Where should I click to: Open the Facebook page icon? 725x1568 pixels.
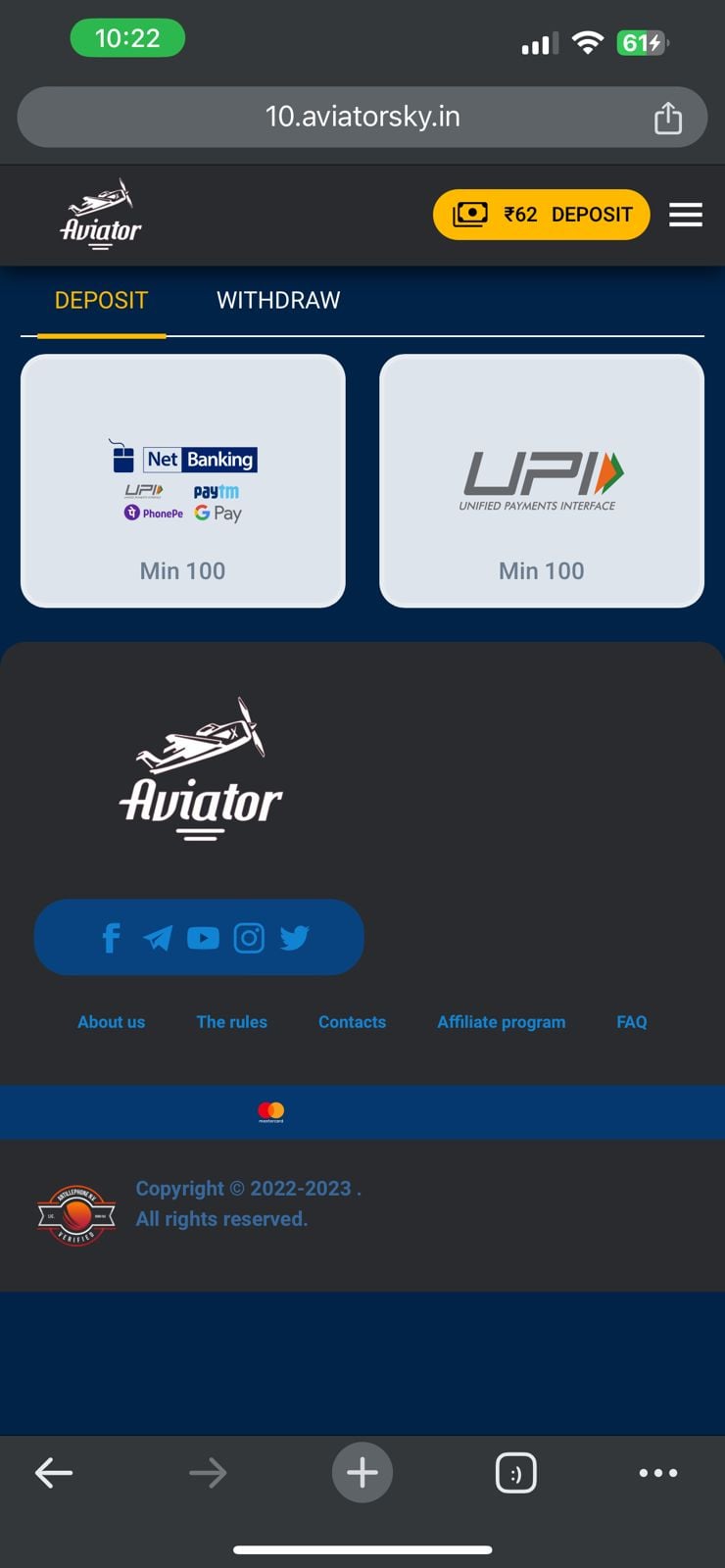(112, 938)
